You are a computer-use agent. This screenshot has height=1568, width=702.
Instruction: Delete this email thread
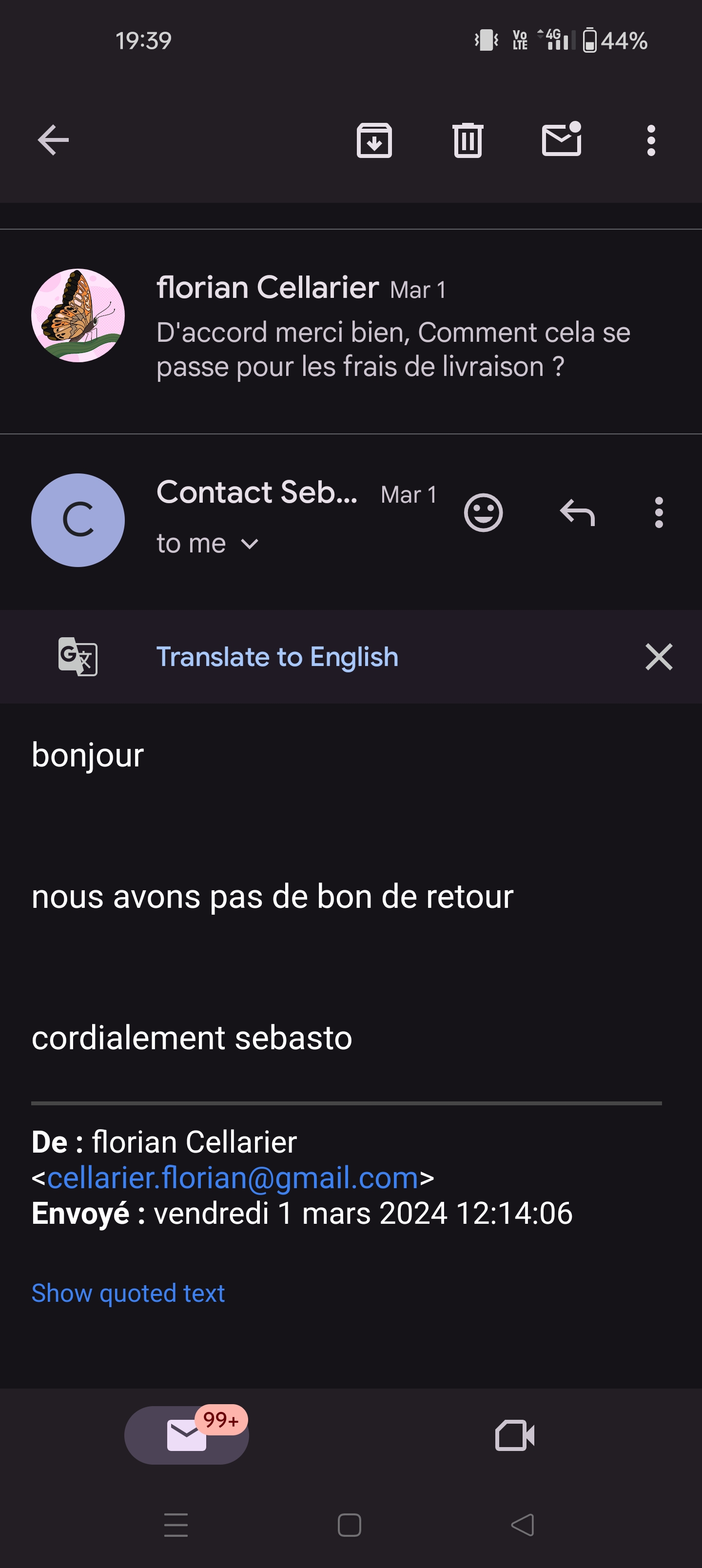pyautogui.click(x=468, y=140)
